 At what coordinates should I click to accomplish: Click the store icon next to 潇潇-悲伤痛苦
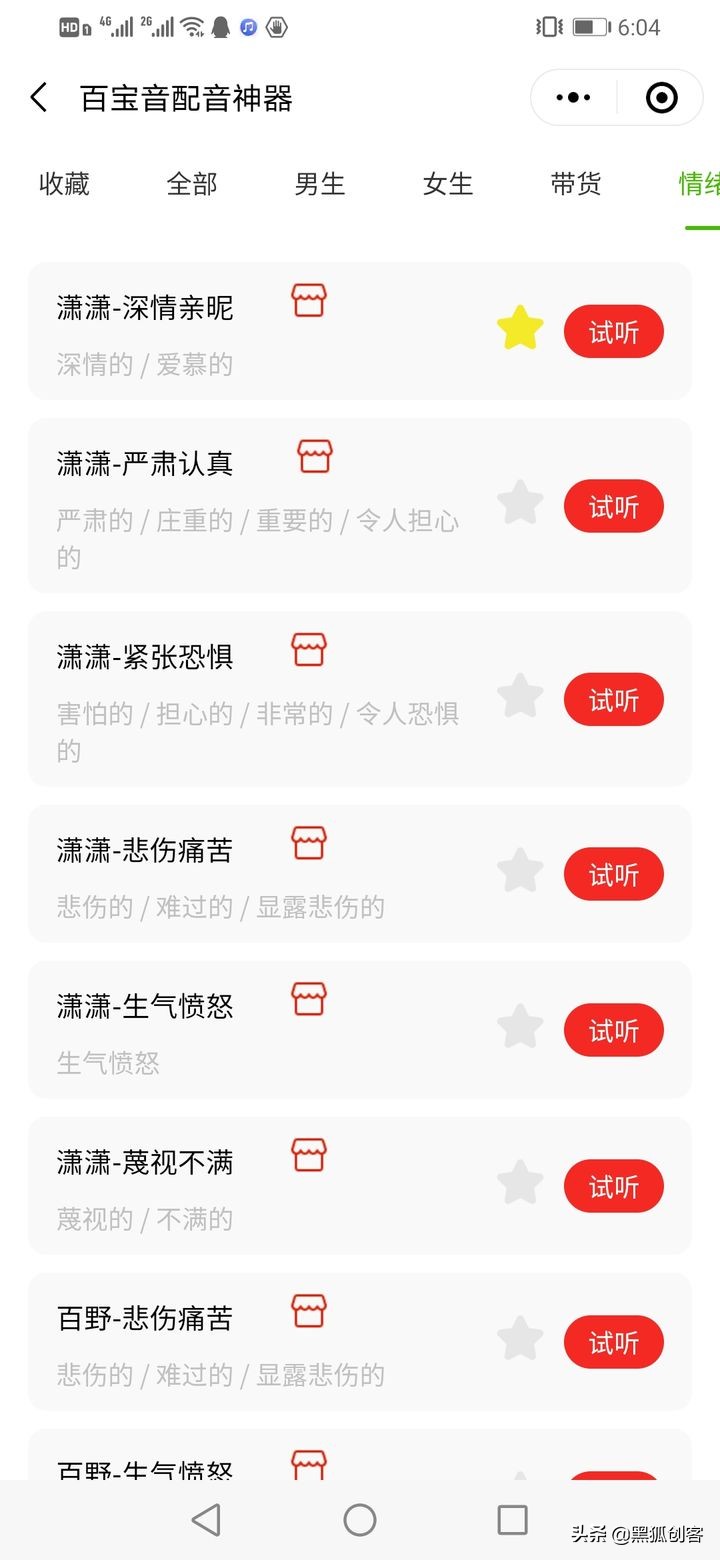click(308, 842)
